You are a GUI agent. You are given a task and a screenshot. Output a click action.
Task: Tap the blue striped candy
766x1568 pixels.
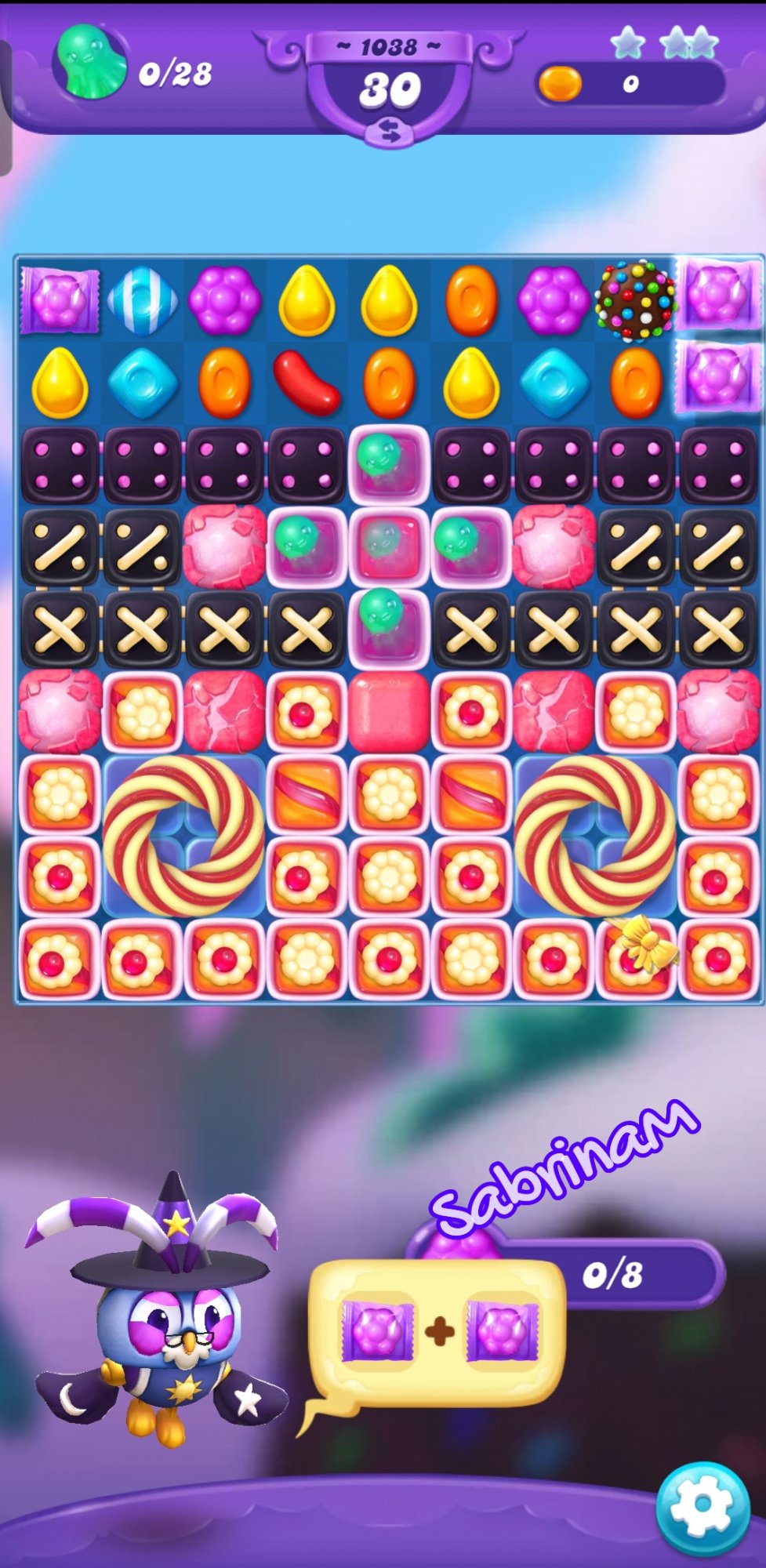[x=142, y=300]
